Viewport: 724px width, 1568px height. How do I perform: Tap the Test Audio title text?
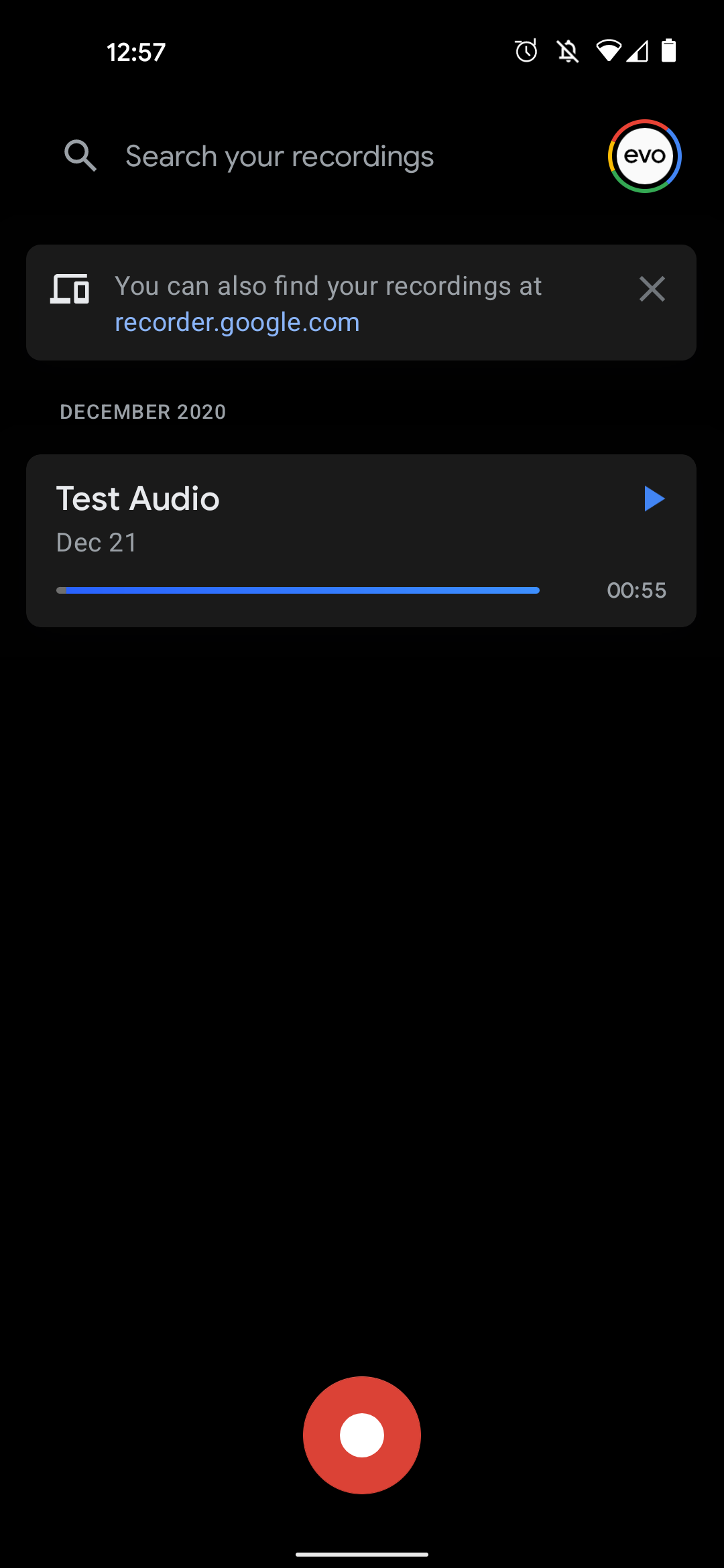point(137,498)
